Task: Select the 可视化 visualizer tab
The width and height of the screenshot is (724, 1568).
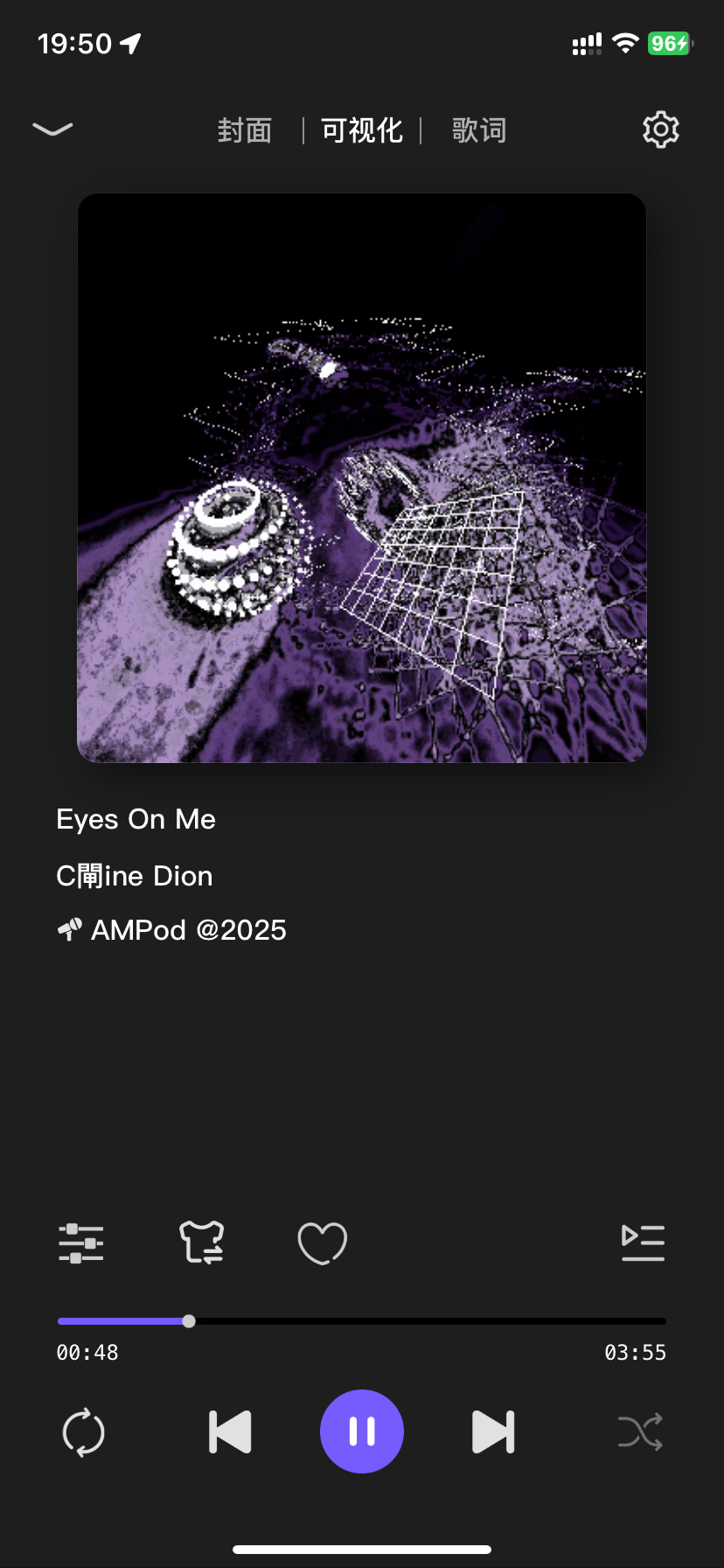Action: click(x=362, y=130)
